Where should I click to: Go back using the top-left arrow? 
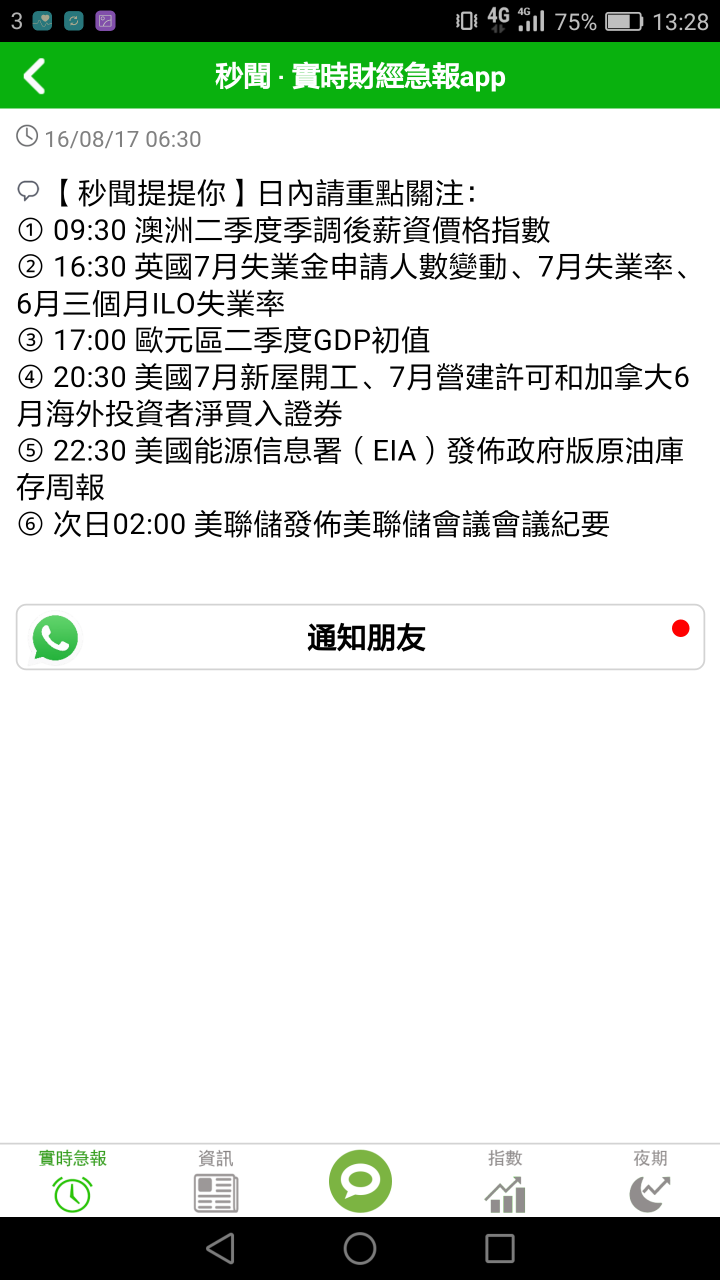tap(35, 76)
